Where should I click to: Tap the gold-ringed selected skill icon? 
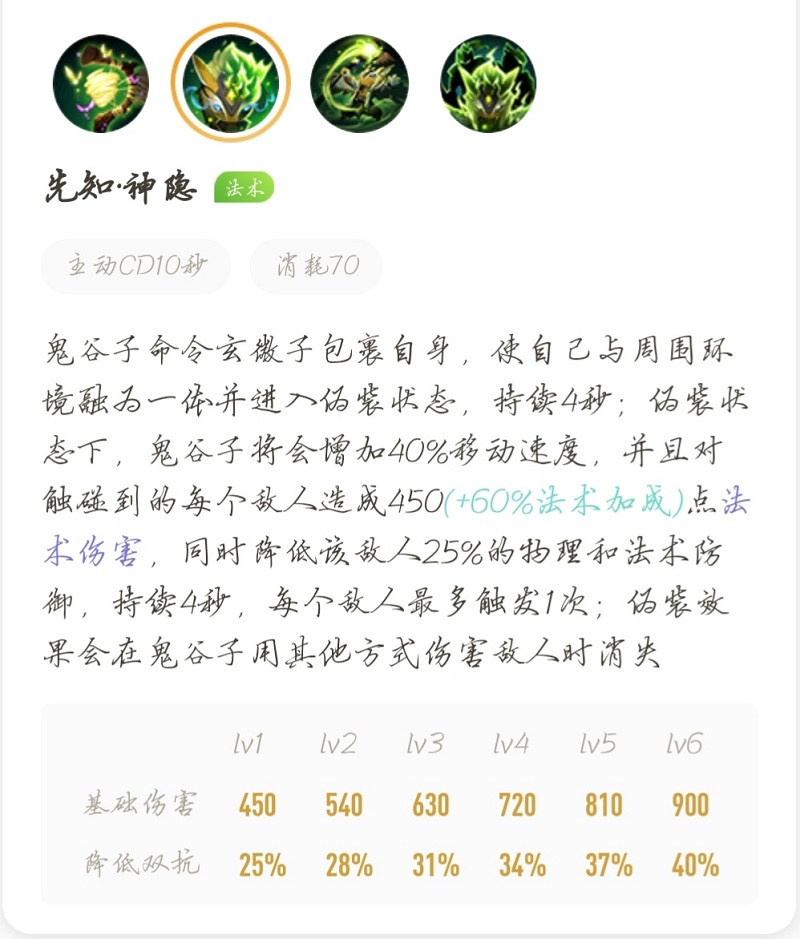pyautogui.click(x=230, y=83)
